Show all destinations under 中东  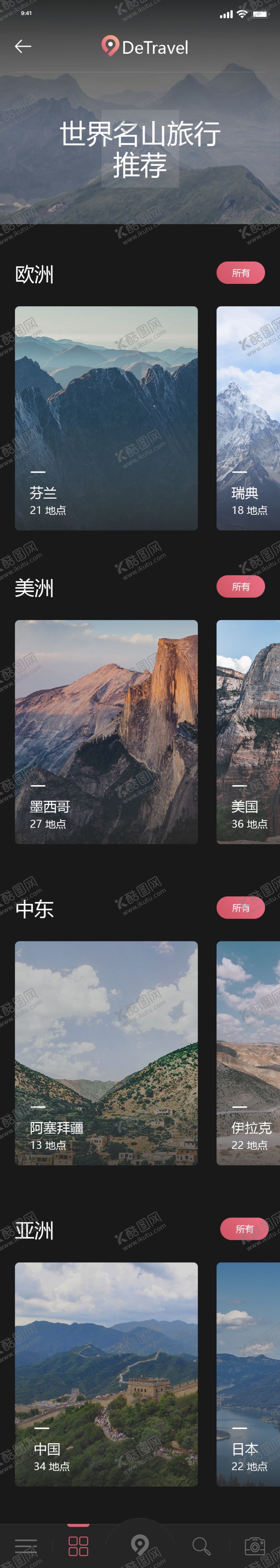tap(240, 907)
